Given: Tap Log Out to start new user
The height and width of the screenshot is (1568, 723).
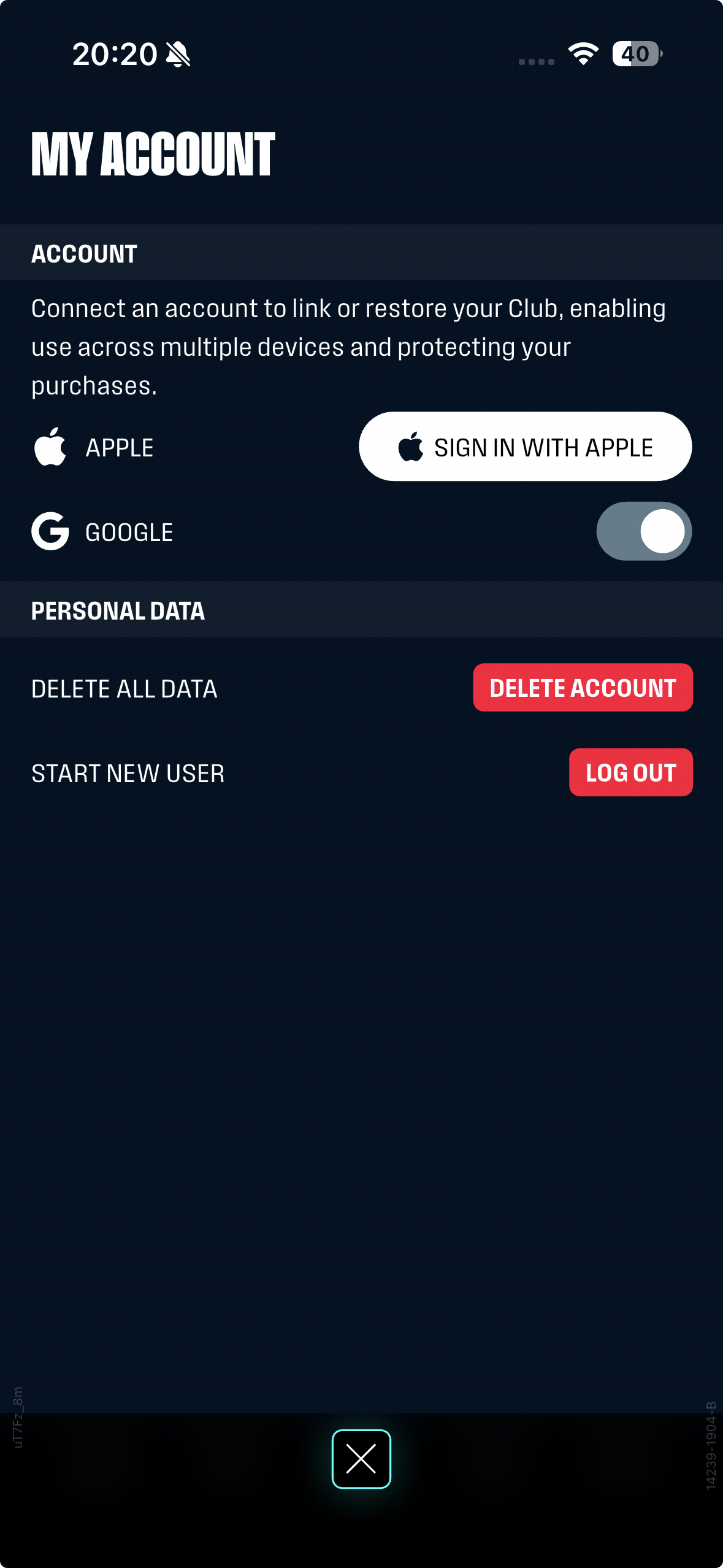Looking at the screenshot, I should (x=630, y=772).
